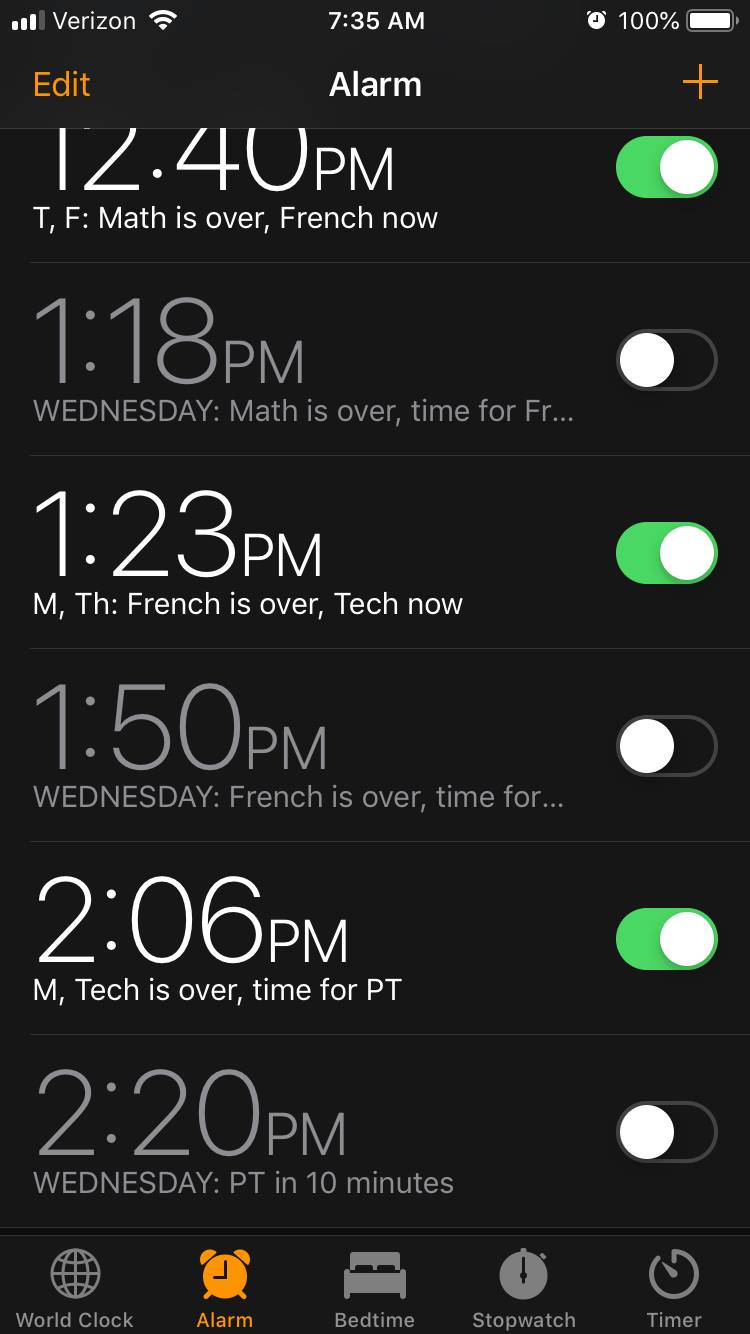Enable the 1:18 PM Wednesday alarm
The image size is (750, 1334).
[x=666, y=360]
